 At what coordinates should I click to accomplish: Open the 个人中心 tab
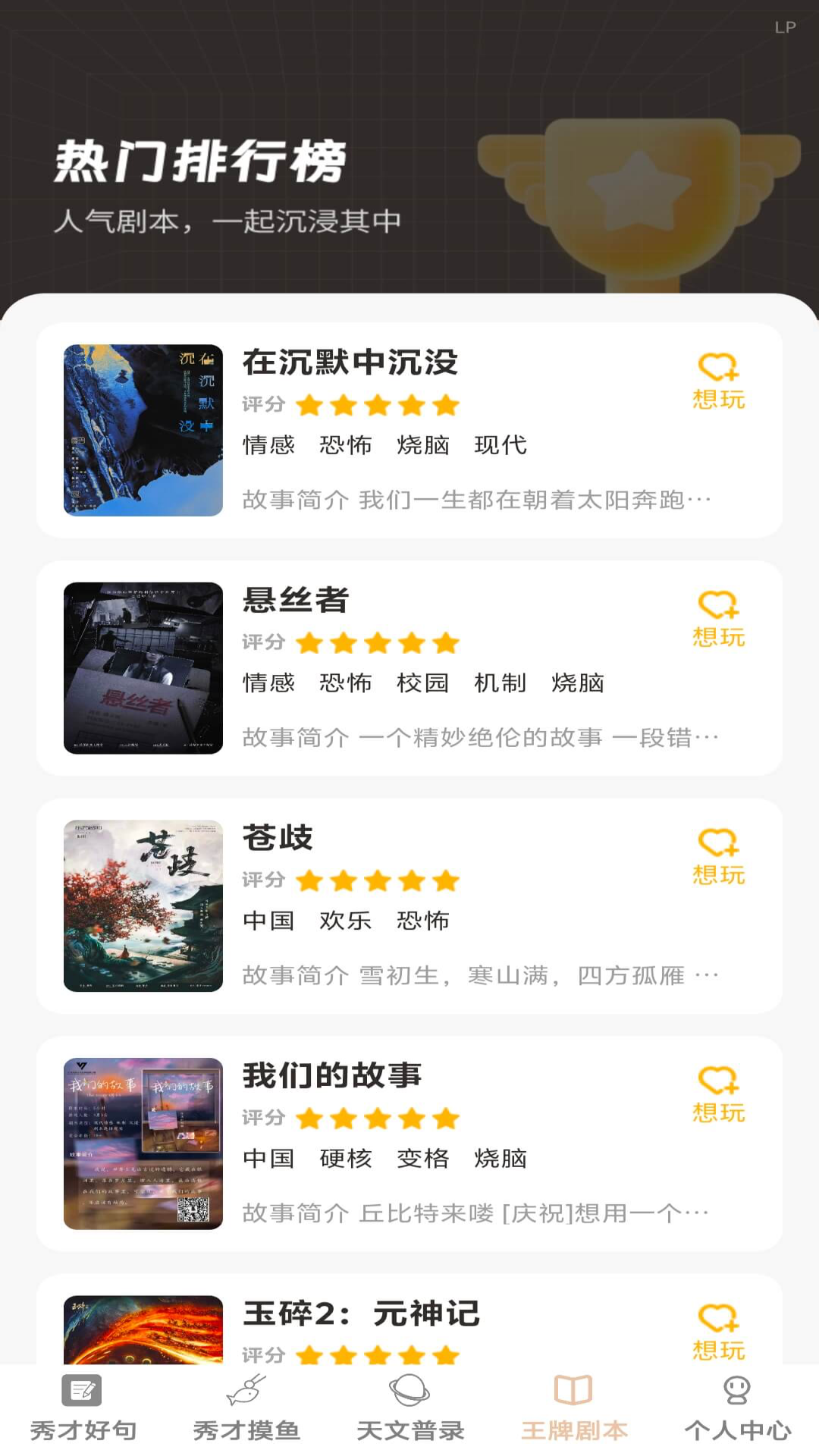click(x=737, y=1408)
